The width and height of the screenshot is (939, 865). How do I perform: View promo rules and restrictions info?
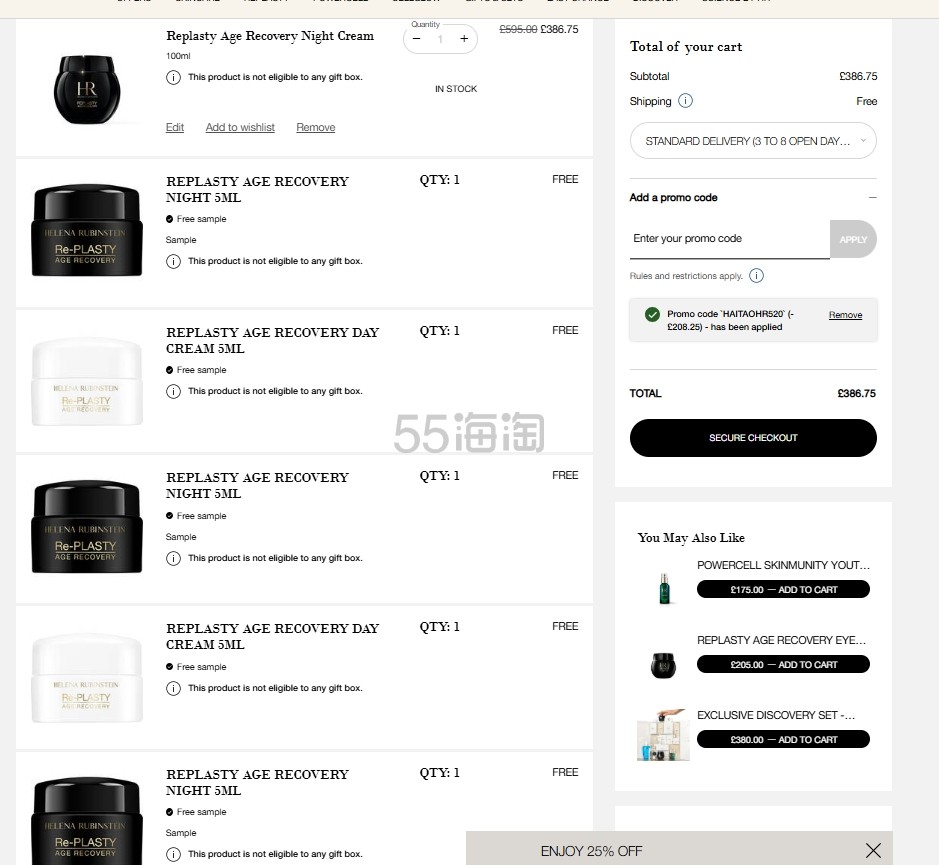point(756,276)
